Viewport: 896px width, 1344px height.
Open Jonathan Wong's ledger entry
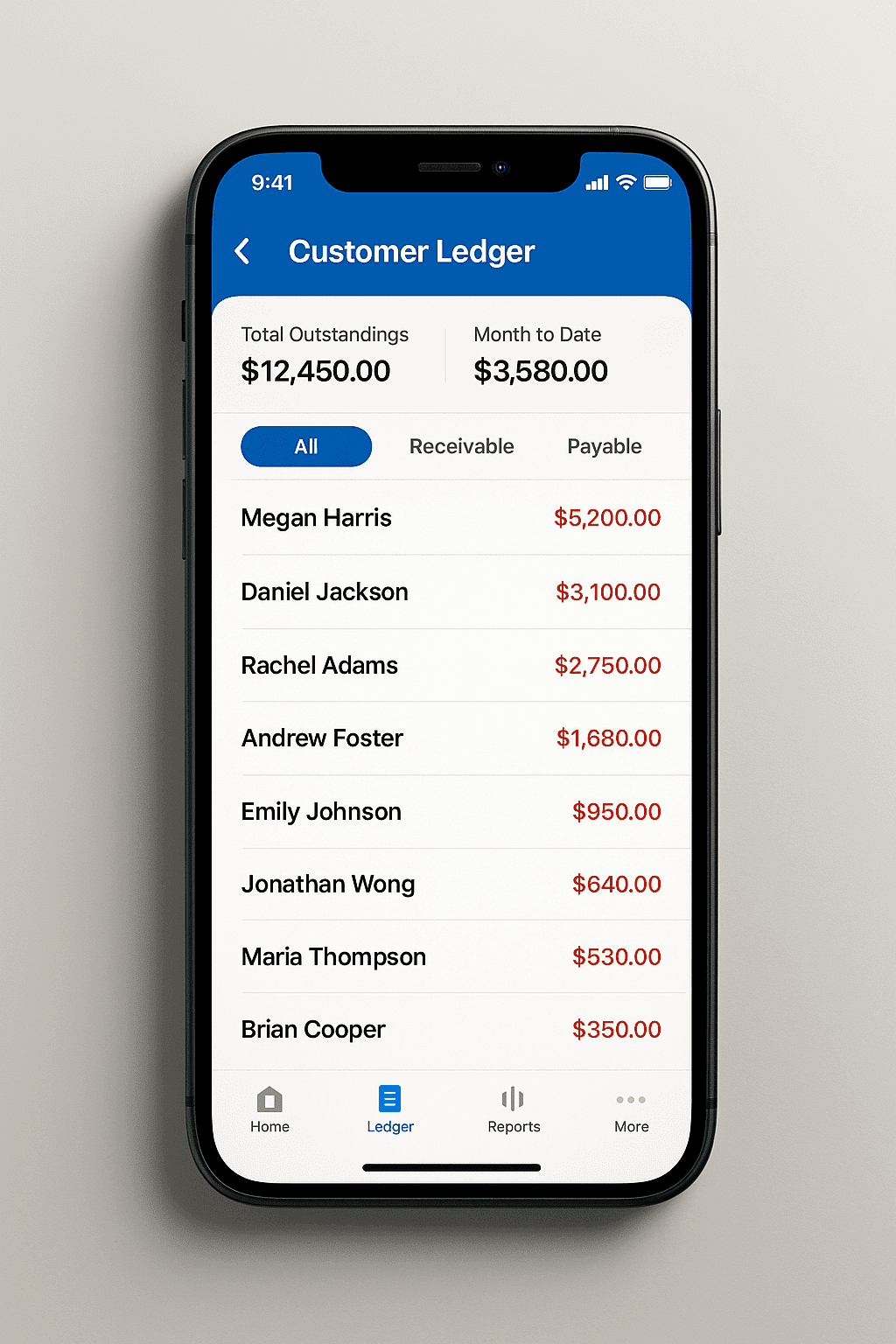[x=451, y=885]
